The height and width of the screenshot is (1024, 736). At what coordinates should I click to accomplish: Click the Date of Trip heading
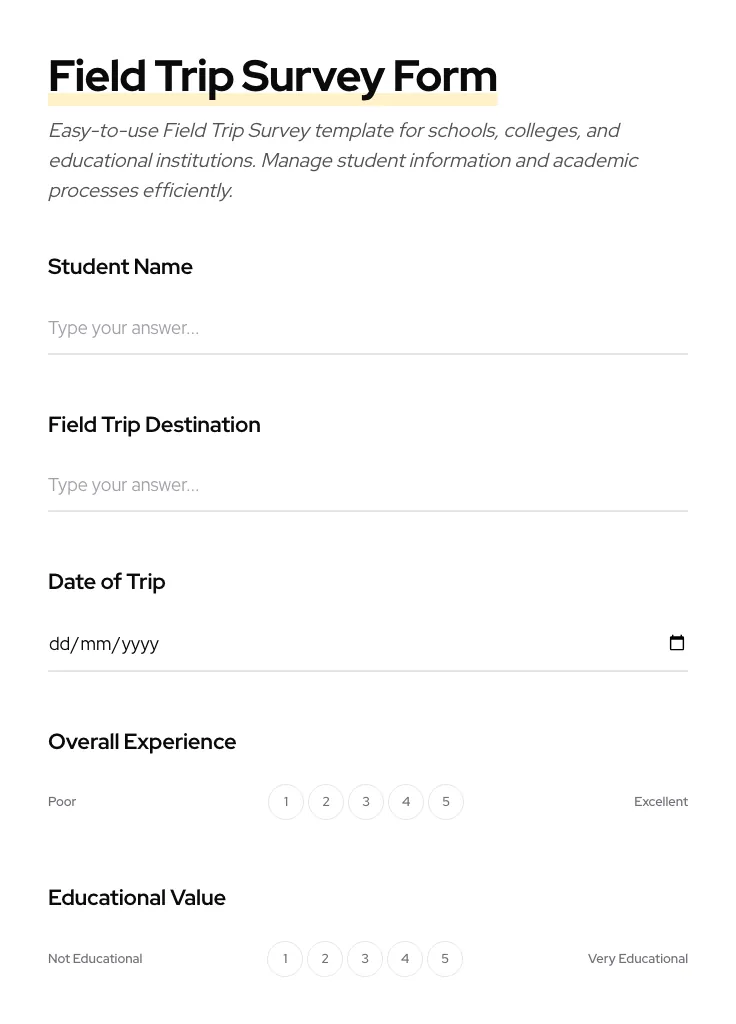tap(107, 581)
